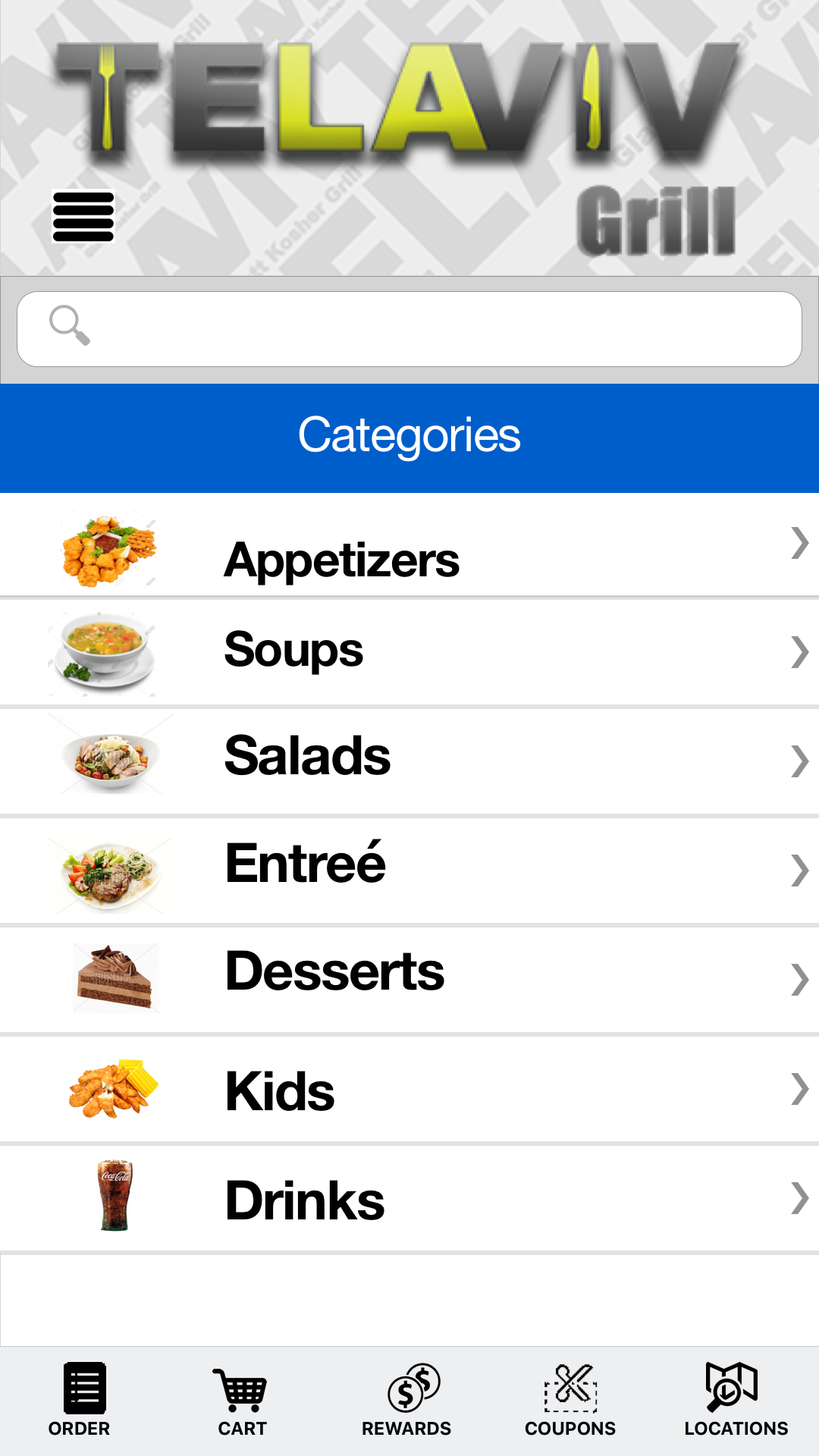Open the Desserts category
Image resolution: width=819 pixels, height=1456 pixels.
tap(409, 981)
